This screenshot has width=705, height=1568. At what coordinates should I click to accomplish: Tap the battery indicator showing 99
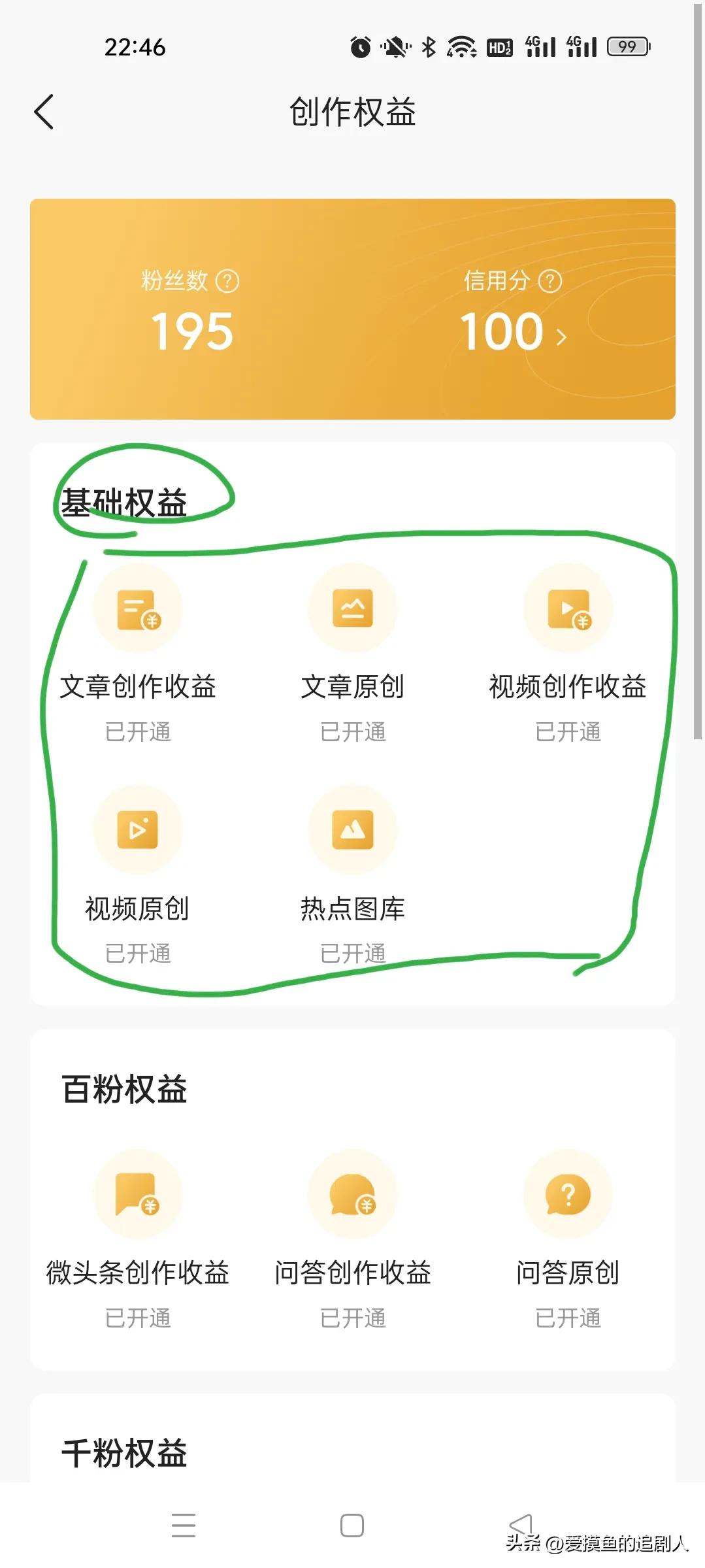(x=626, y=47)
